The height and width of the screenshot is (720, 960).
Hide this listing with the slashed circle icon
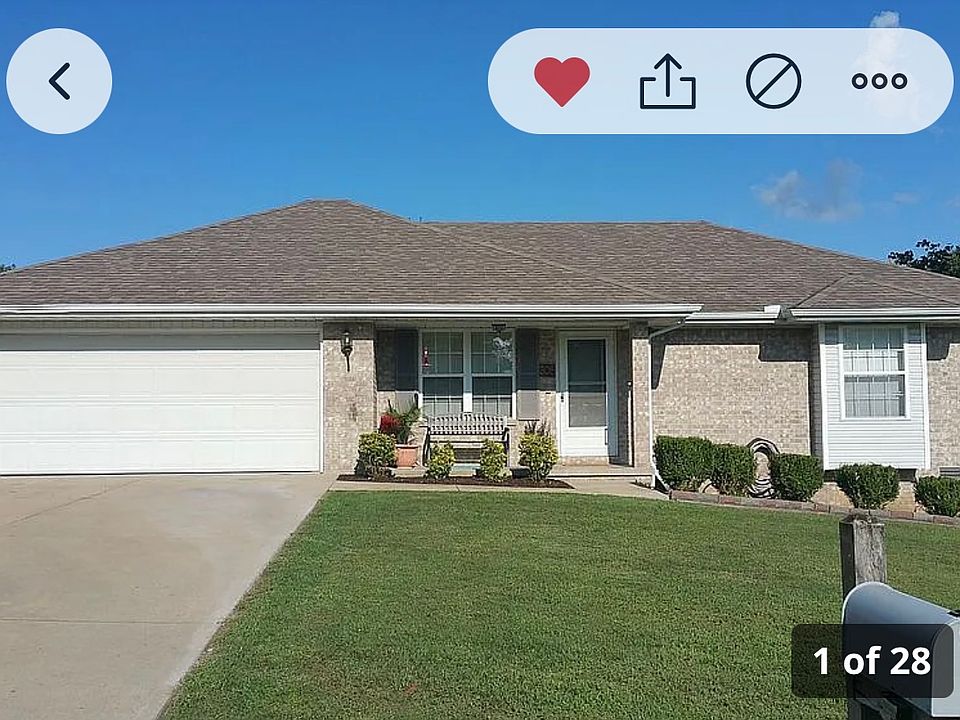(773, 81)
